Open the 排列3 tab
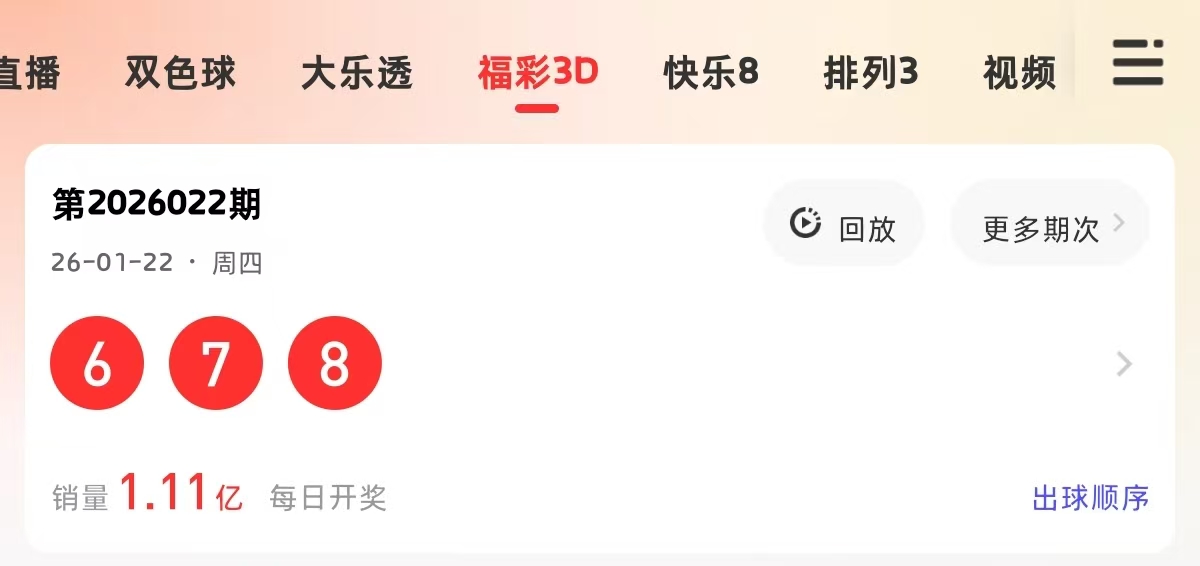This screenshot has width=1200, height=566. pyautogui.click(x=871, y=73)
